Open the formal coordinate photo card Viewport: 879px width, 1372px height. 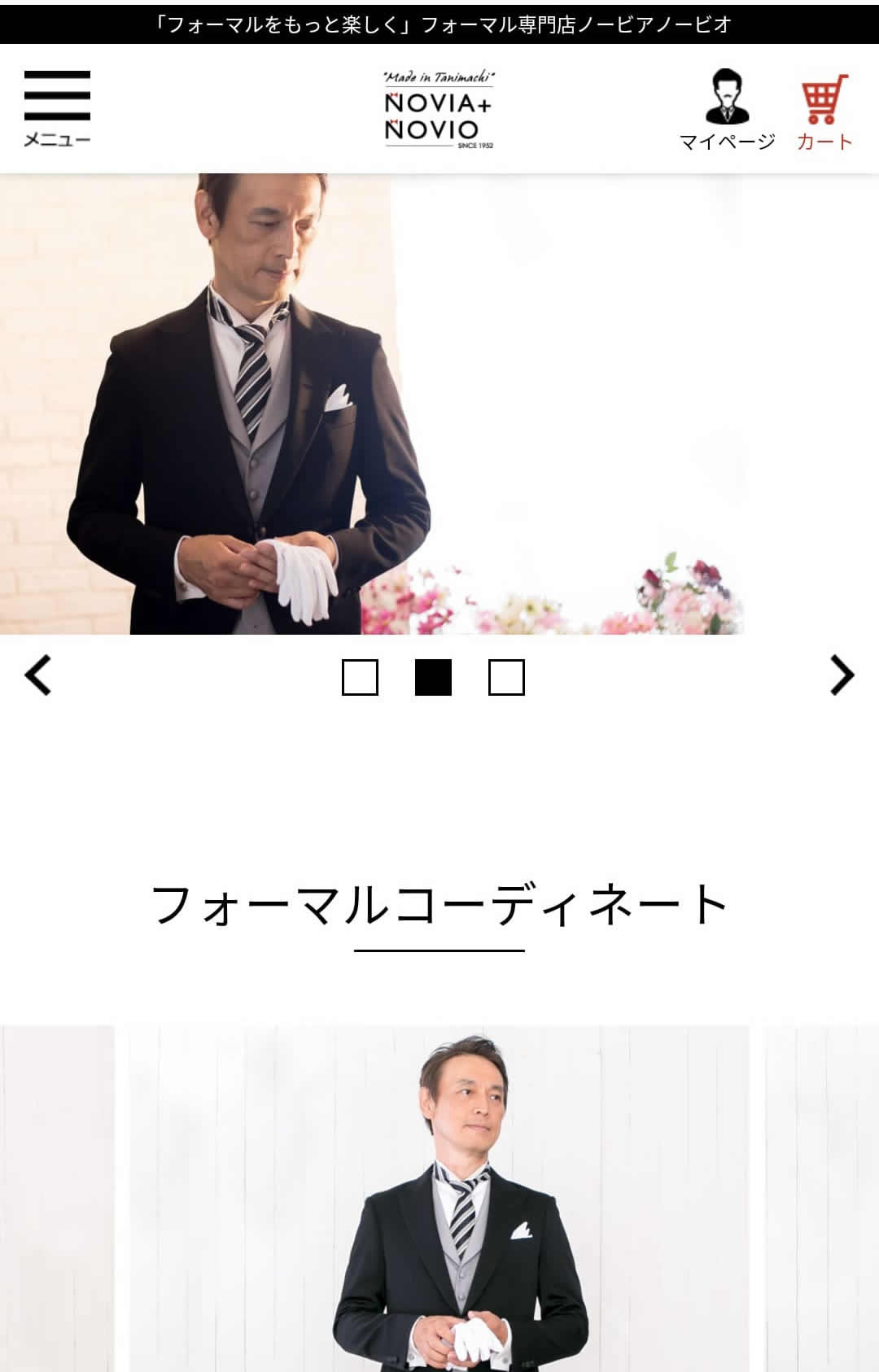click(x=439, y=1198)
